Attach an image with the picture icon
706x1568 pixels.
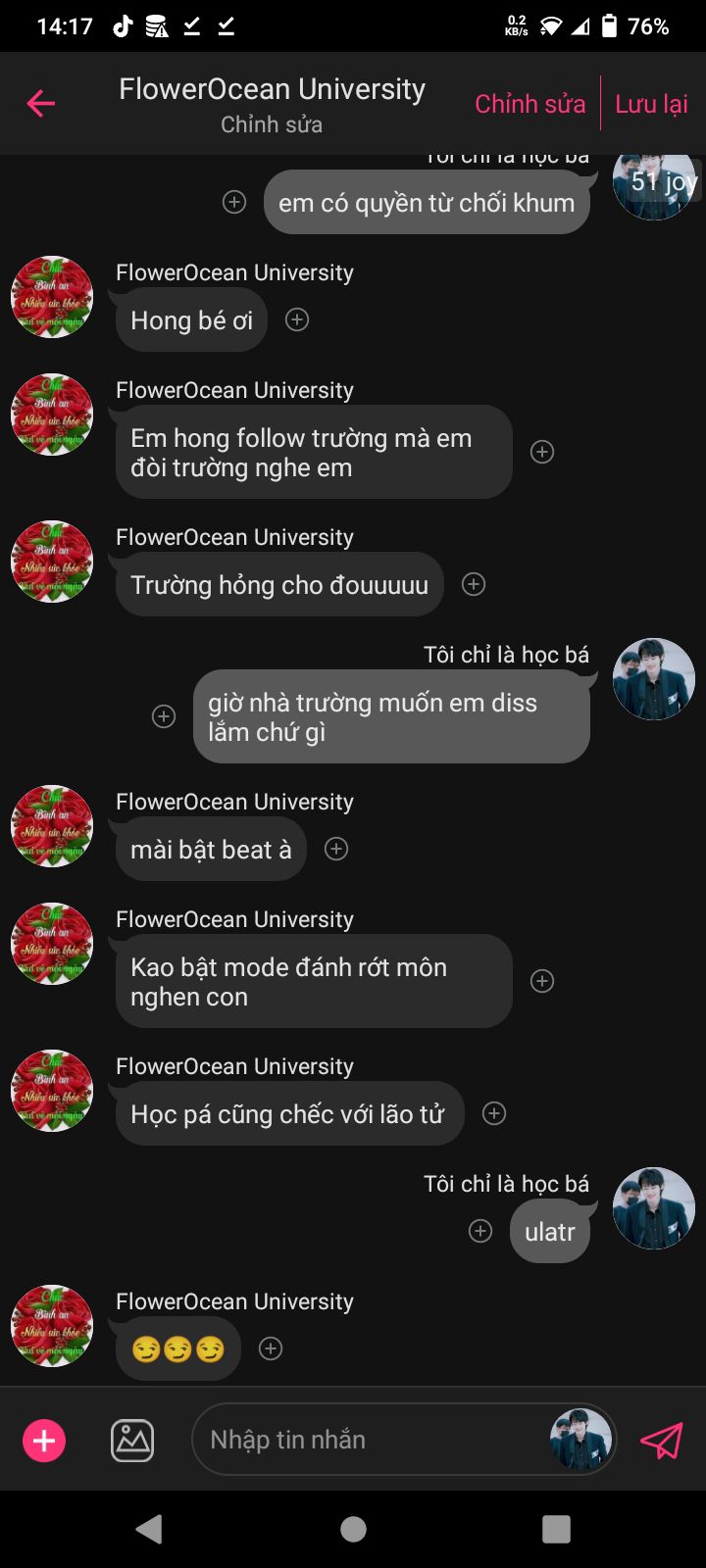[x=132, y=1441]
